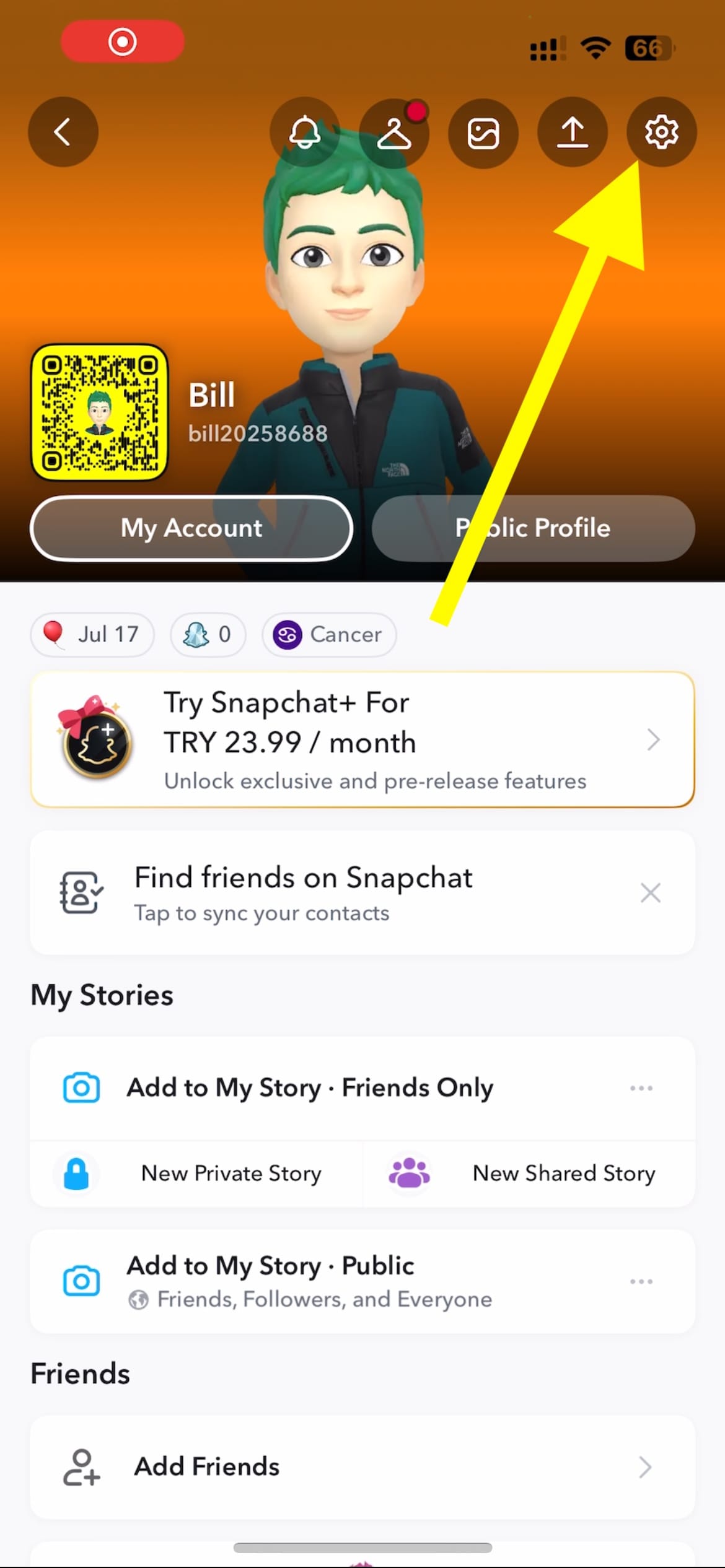Sync contacts via Find friends on Snapchat

(304, 892)
